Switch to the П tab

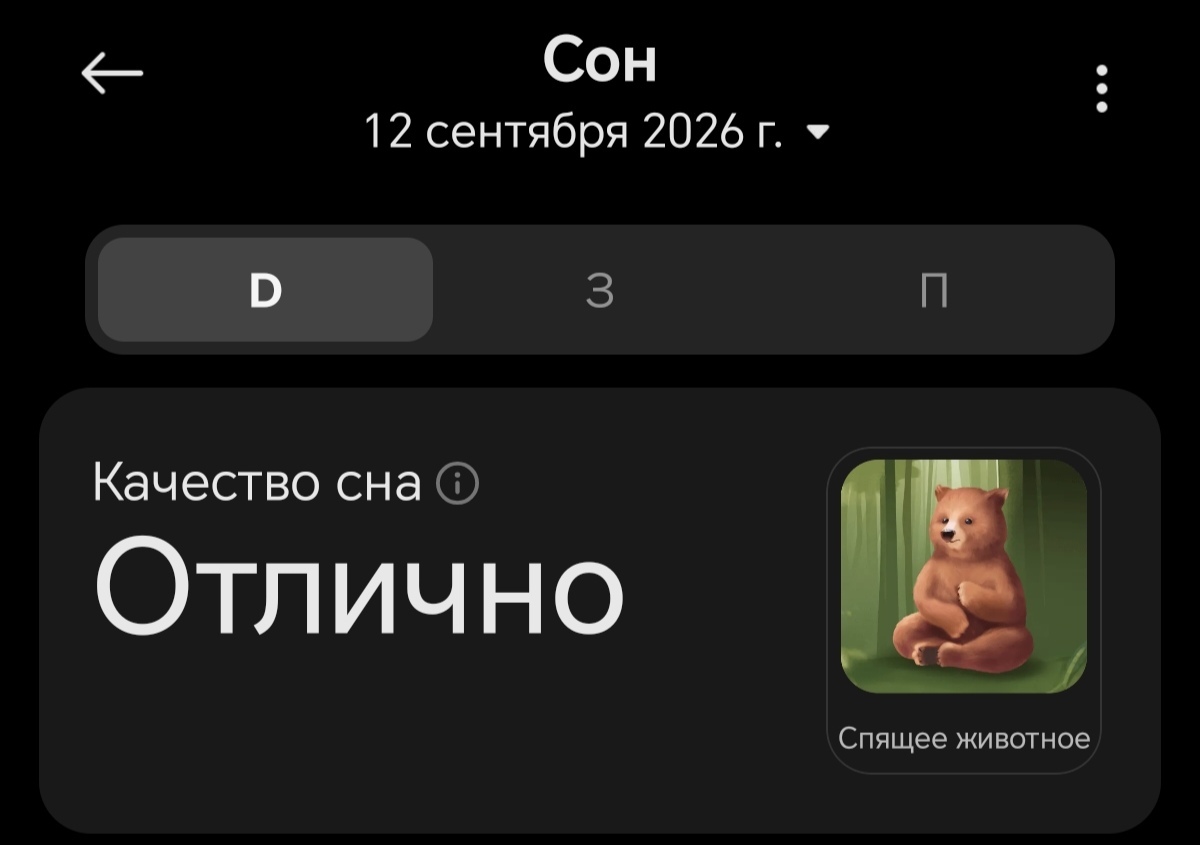[x=933, y=290]
